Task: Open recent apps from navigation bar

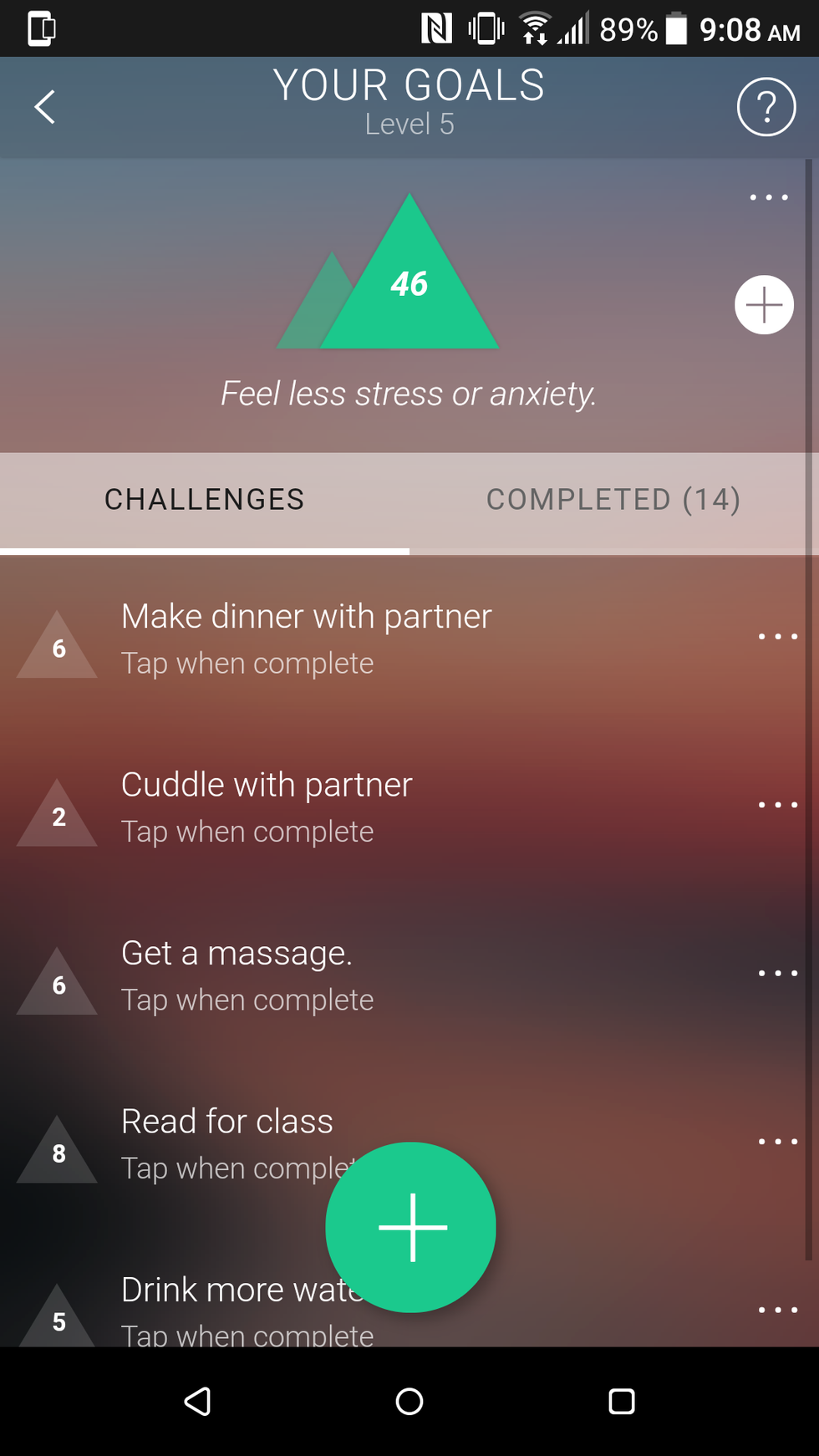Action: tap(621, 1402)
